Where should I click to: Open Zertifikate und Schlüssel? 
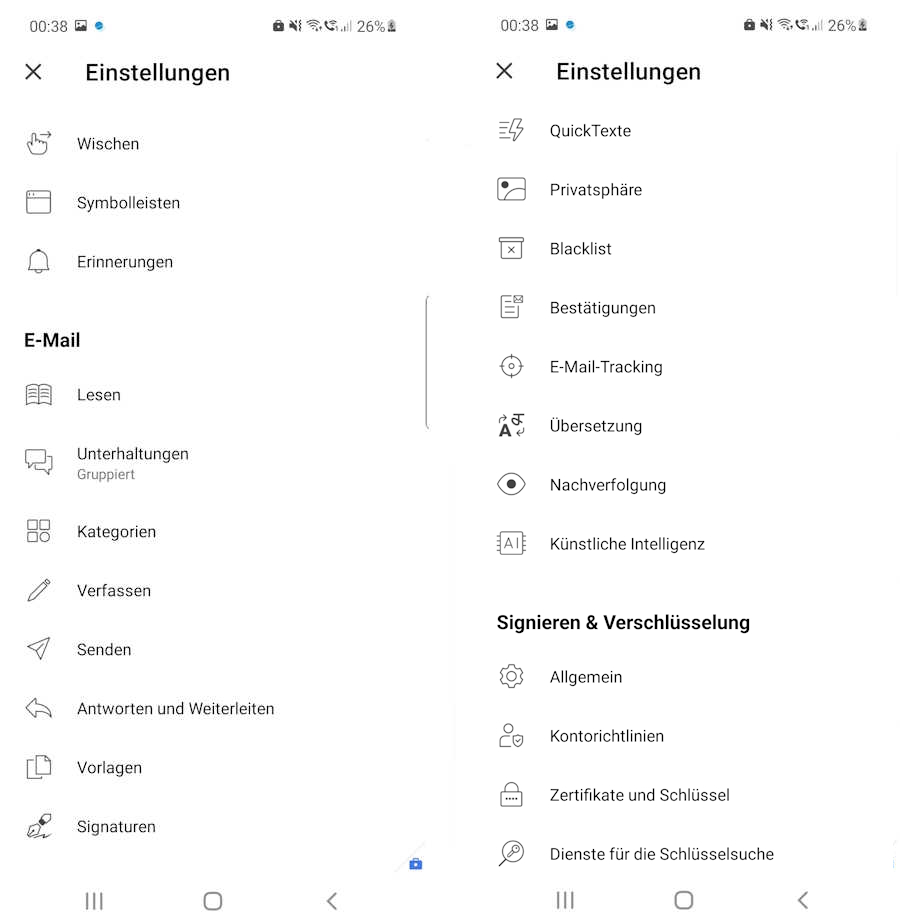(x=639, y=795)
